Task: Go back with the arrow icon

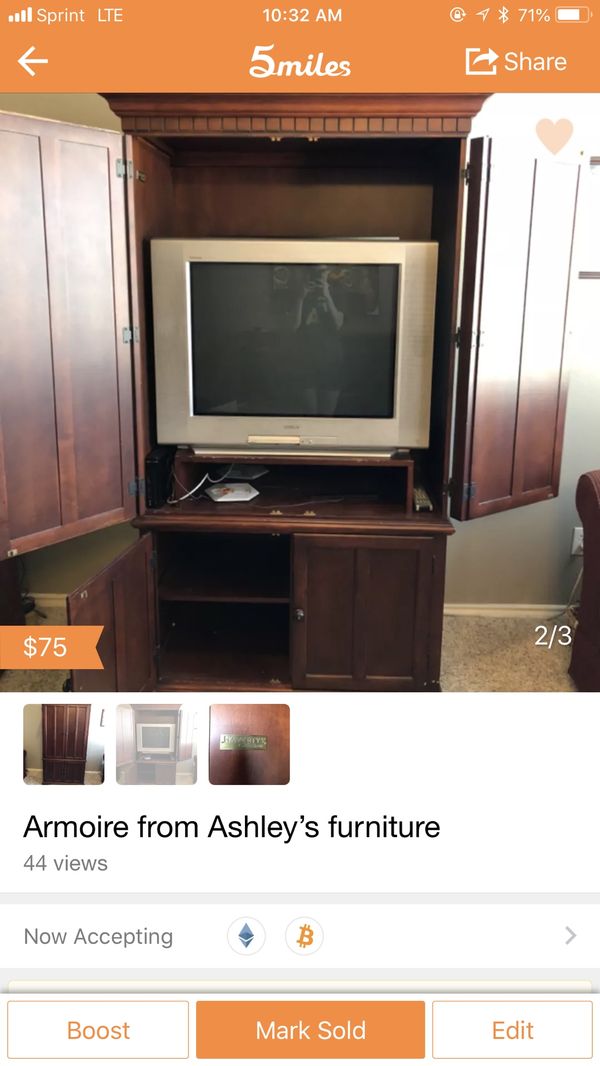Action: pos(33,62)
